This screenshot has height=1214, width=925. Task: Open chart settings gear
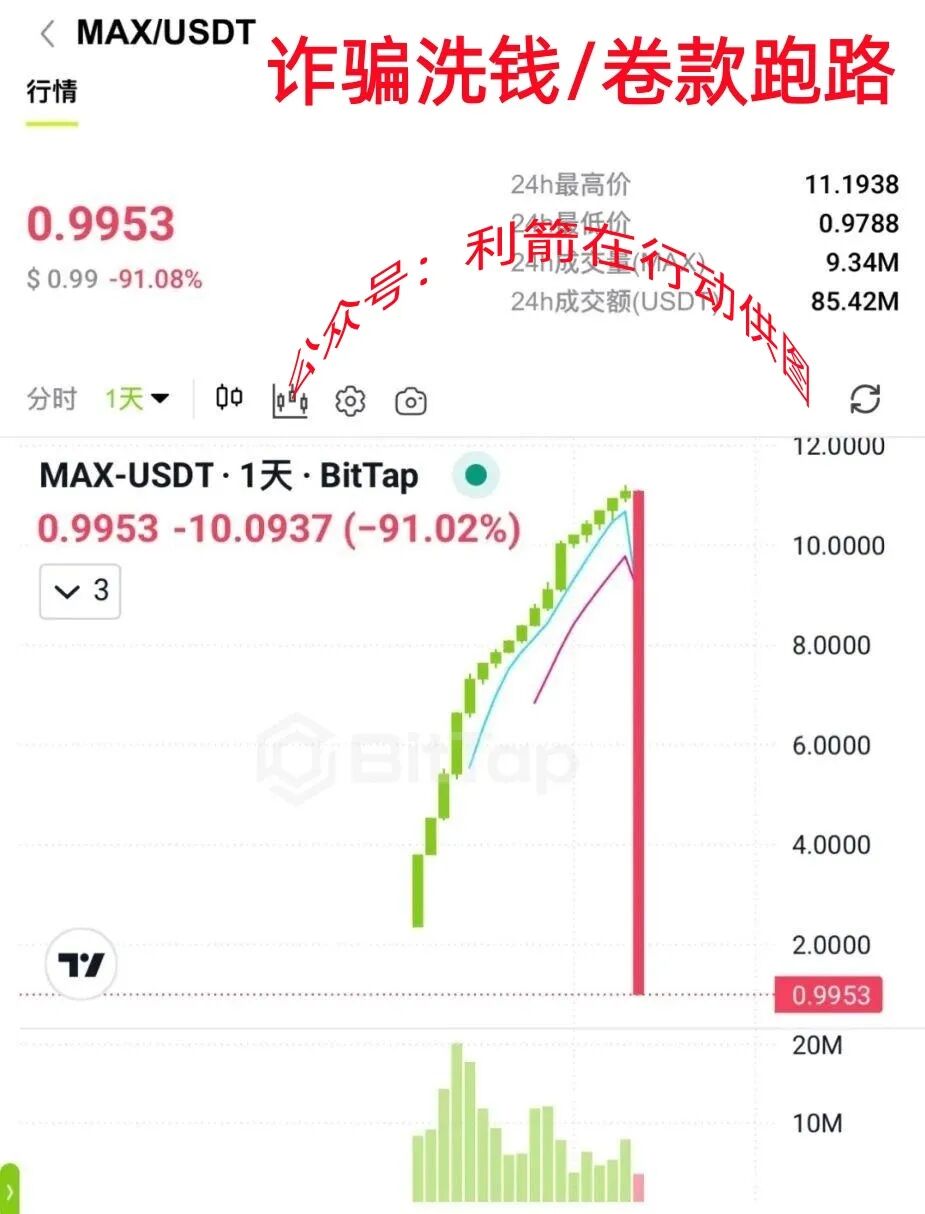(x=350, y=401)
